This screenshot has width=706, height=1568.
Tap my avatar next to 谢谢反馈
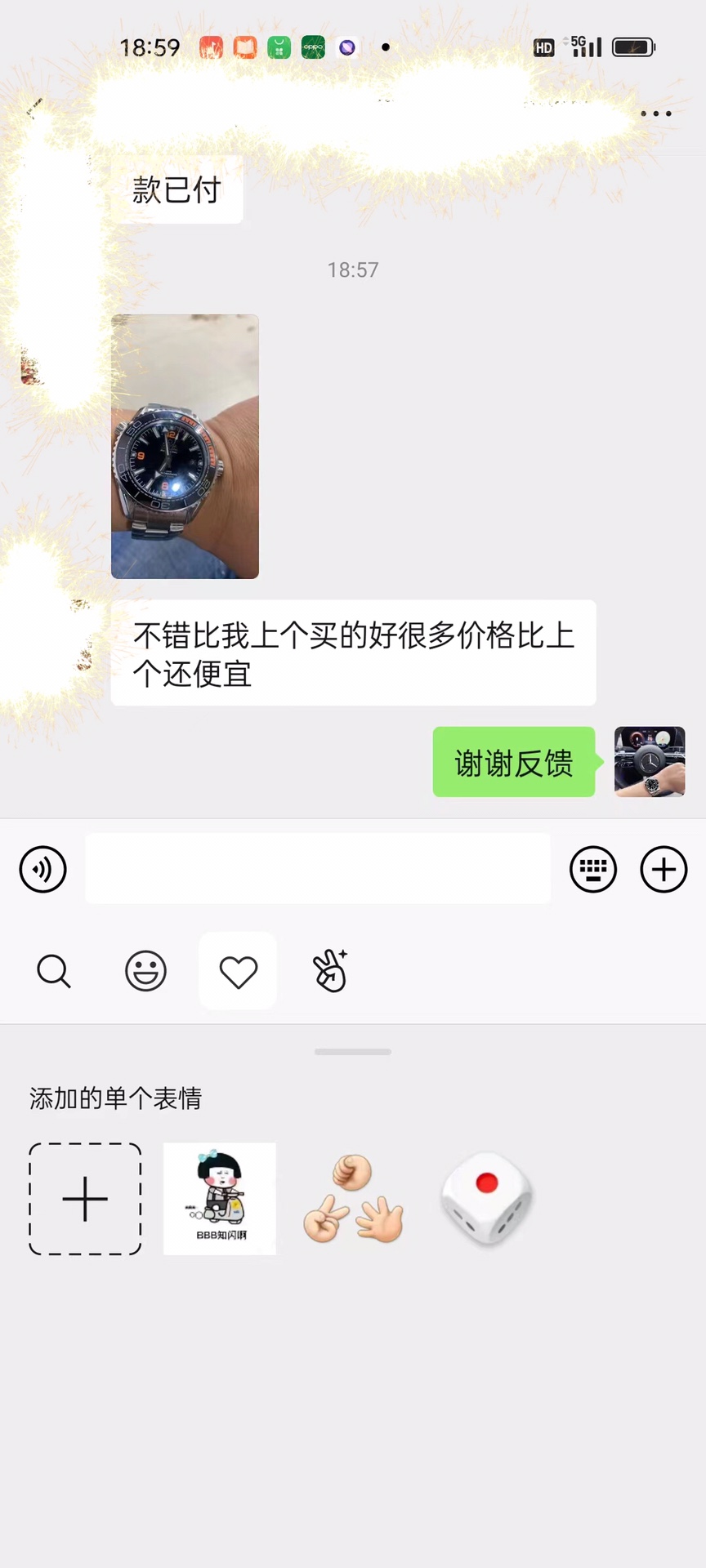point(650,762)
